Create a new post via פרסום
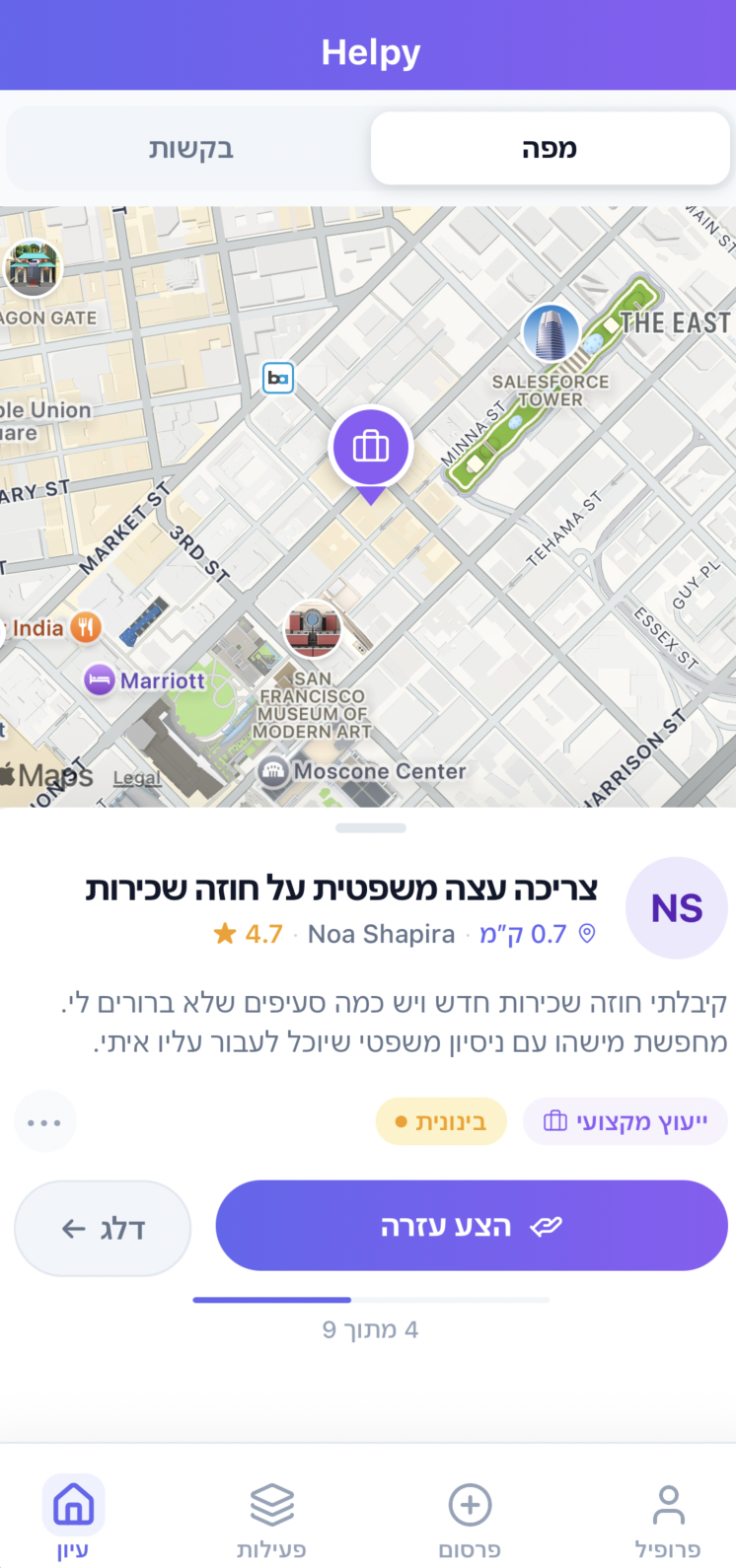Screen dimensions: 736x1568 470,1519
